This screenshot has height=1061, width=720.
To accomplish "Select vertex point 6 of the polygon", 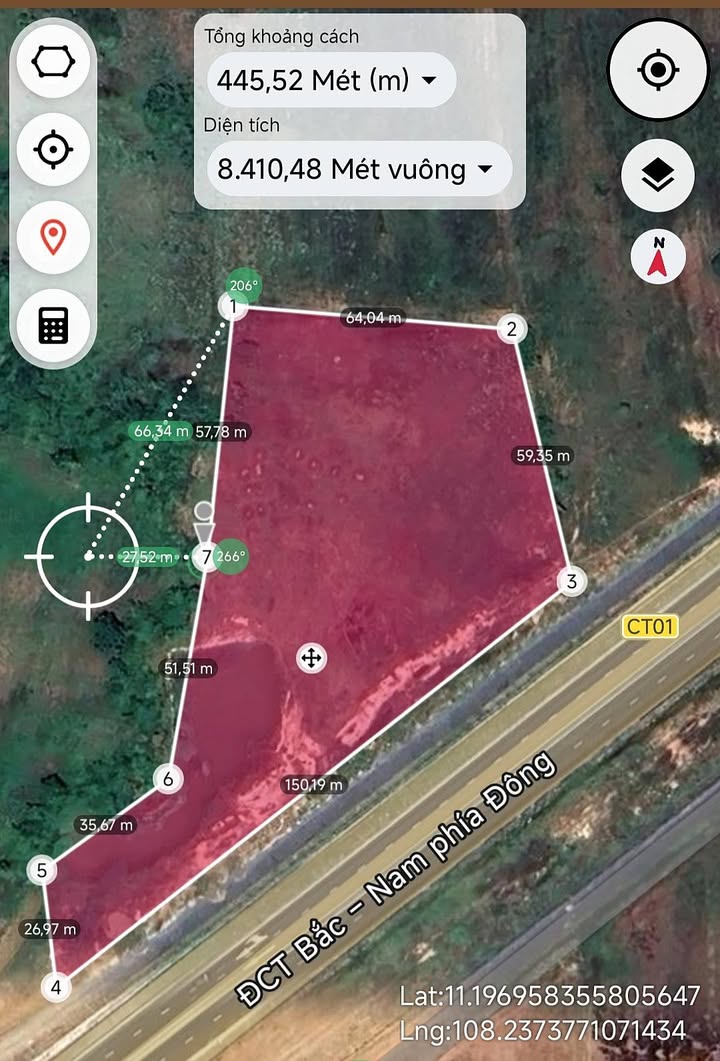I will pos(168,778).
